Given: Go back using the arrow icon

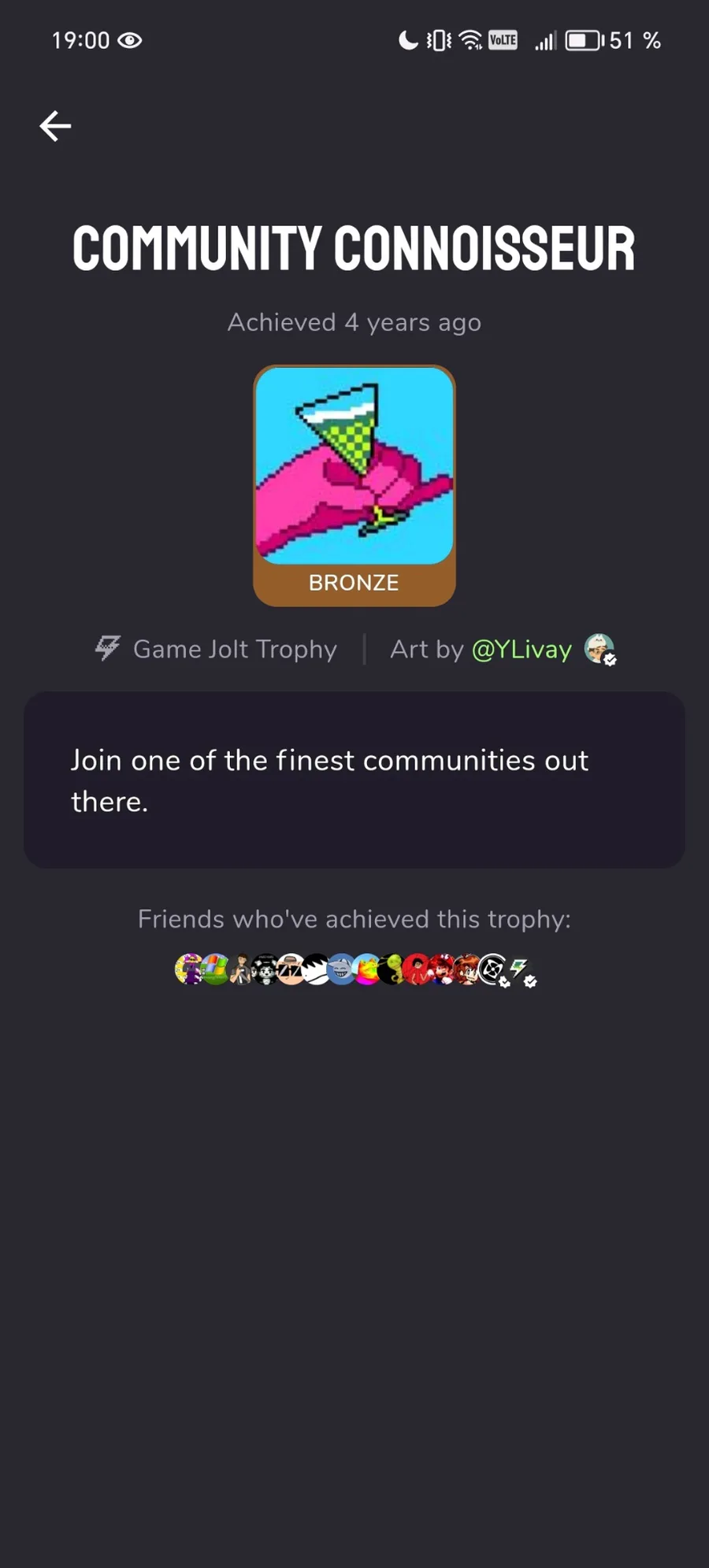Looking at the screenshot, I should pyautogui.click(x=55, y=126).
